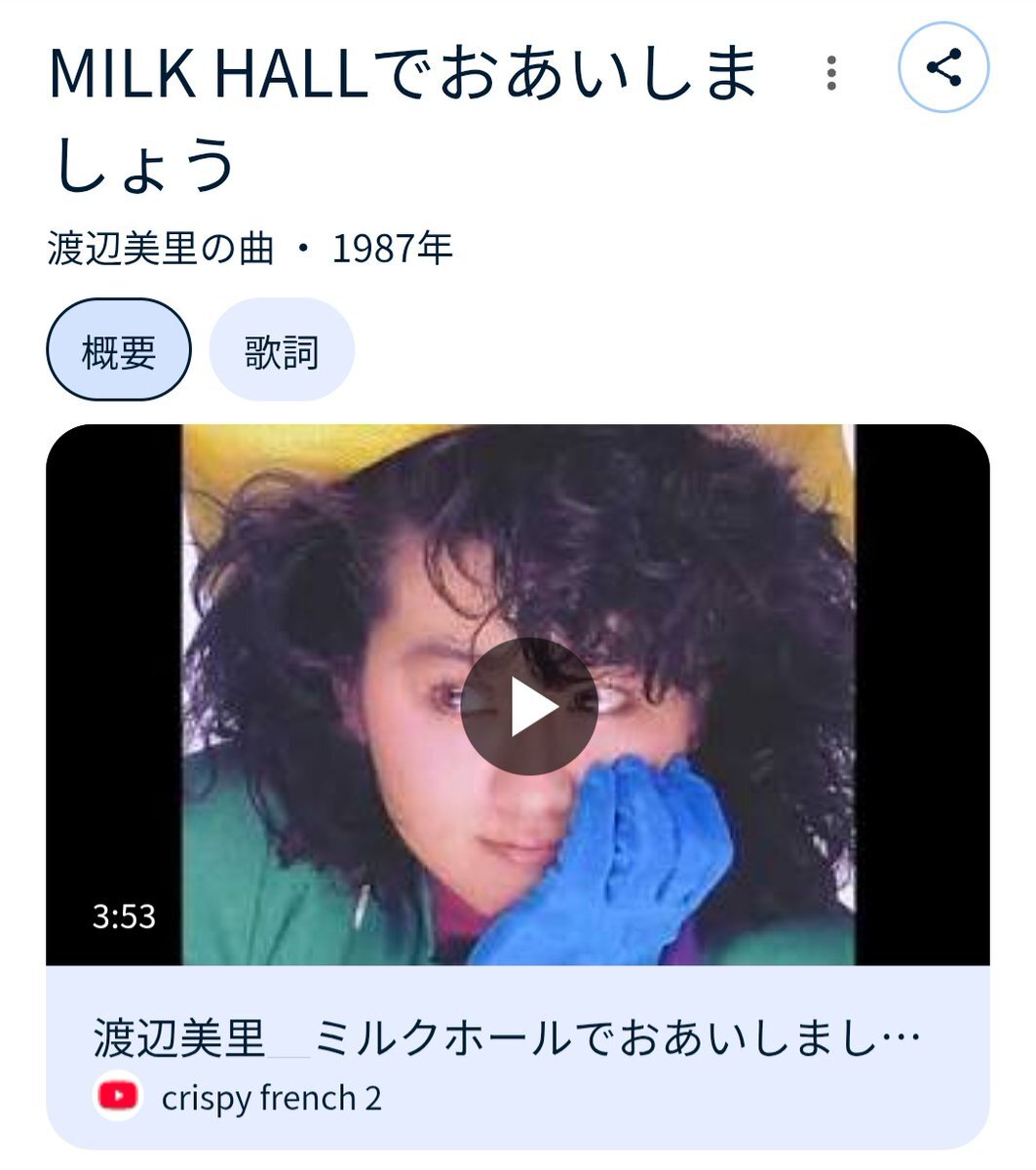This screenshot has height=1170, width=1036.
Task: Play the 渡辺美里 video
Action: (x=528, y=707)
